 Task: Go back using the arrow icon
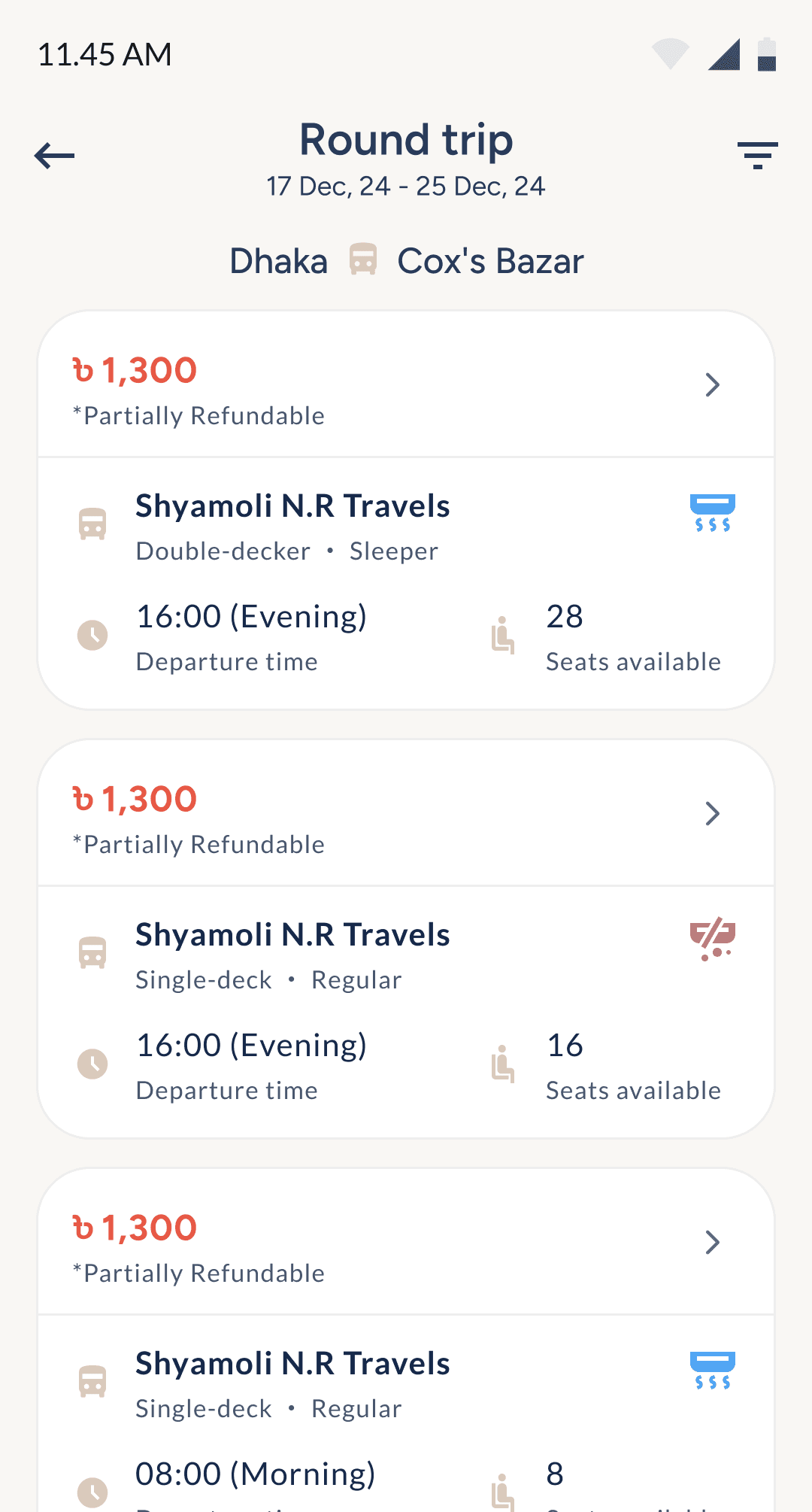point(55,156)
